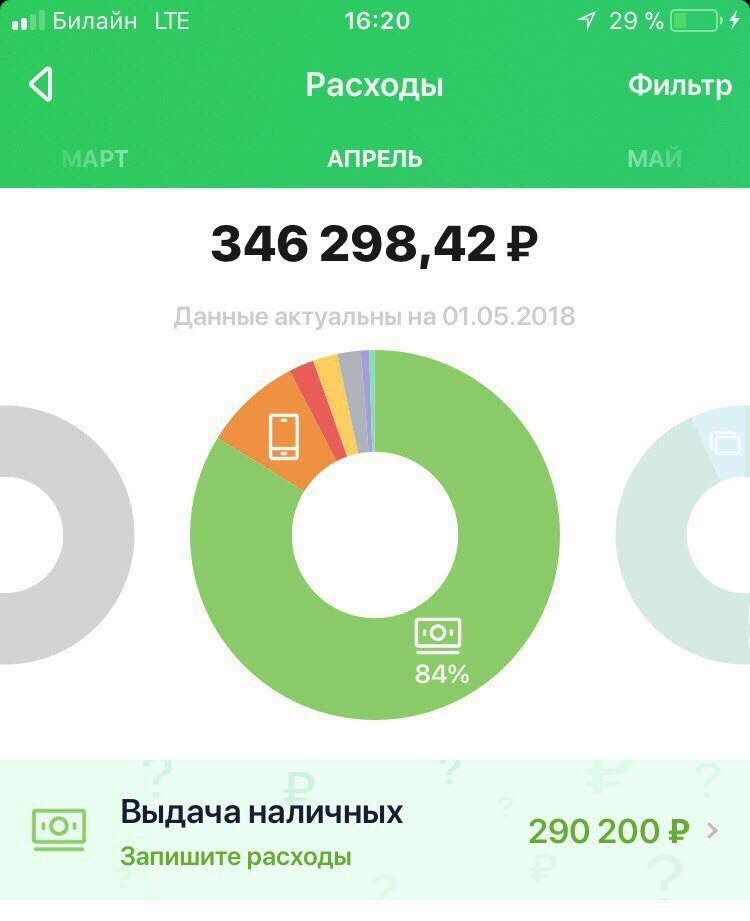Open the Фильтр options
Screen dimensions: 750x921
click(x=679, y=86)
